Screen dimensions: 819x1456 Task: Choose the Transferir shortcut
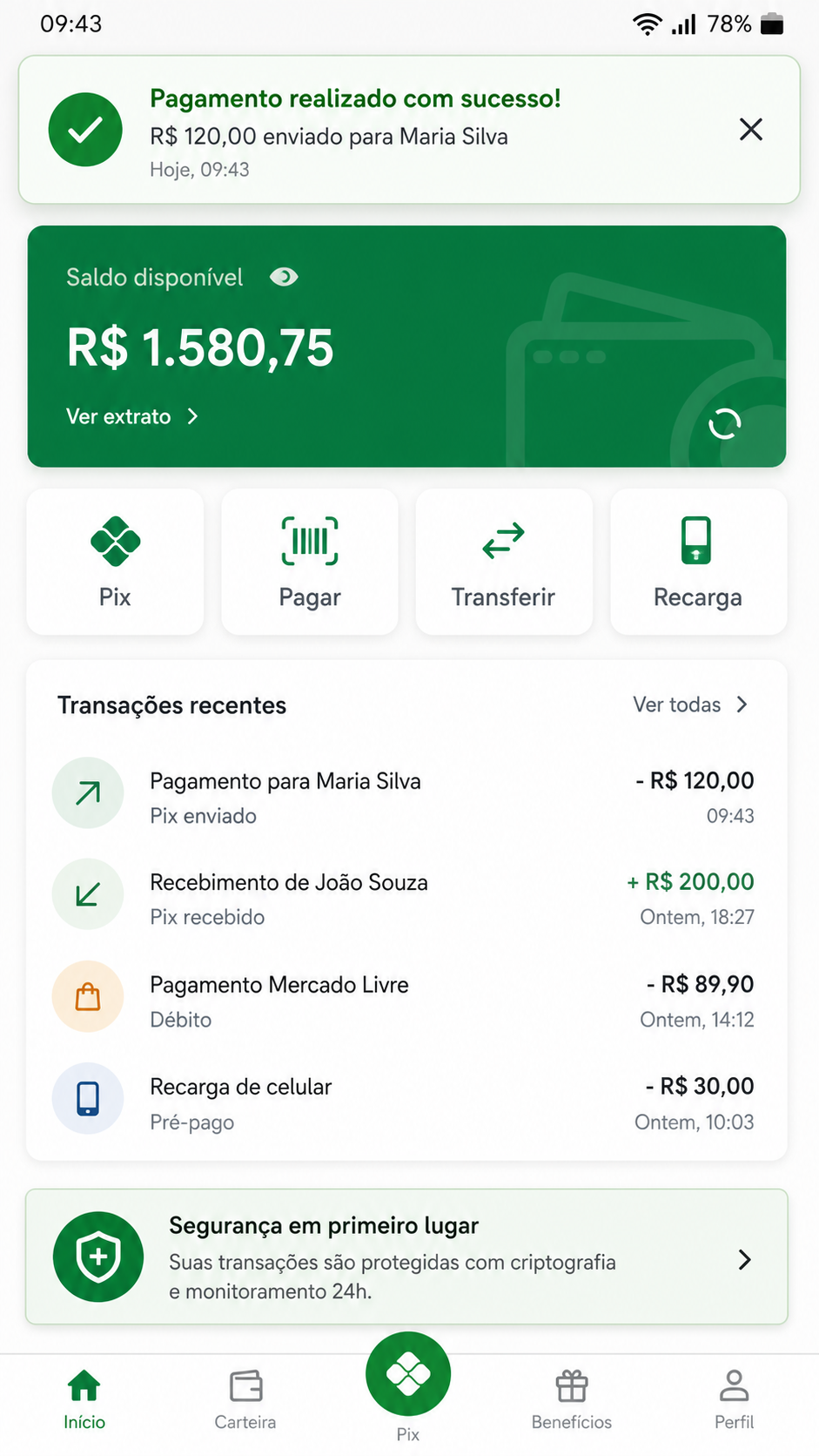tap(504, 562)
